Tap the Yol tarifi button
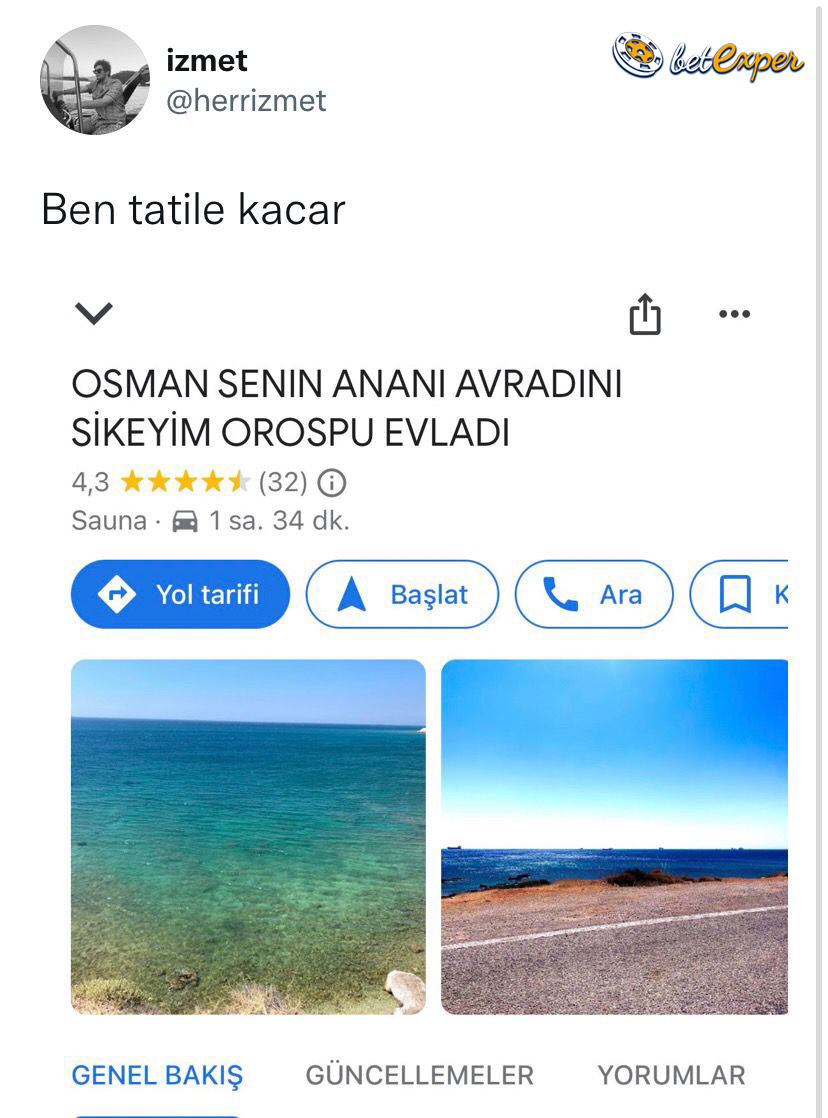The height and width of the screenshot is (1118, 828). pyautogui.click(x=180, y=594)
